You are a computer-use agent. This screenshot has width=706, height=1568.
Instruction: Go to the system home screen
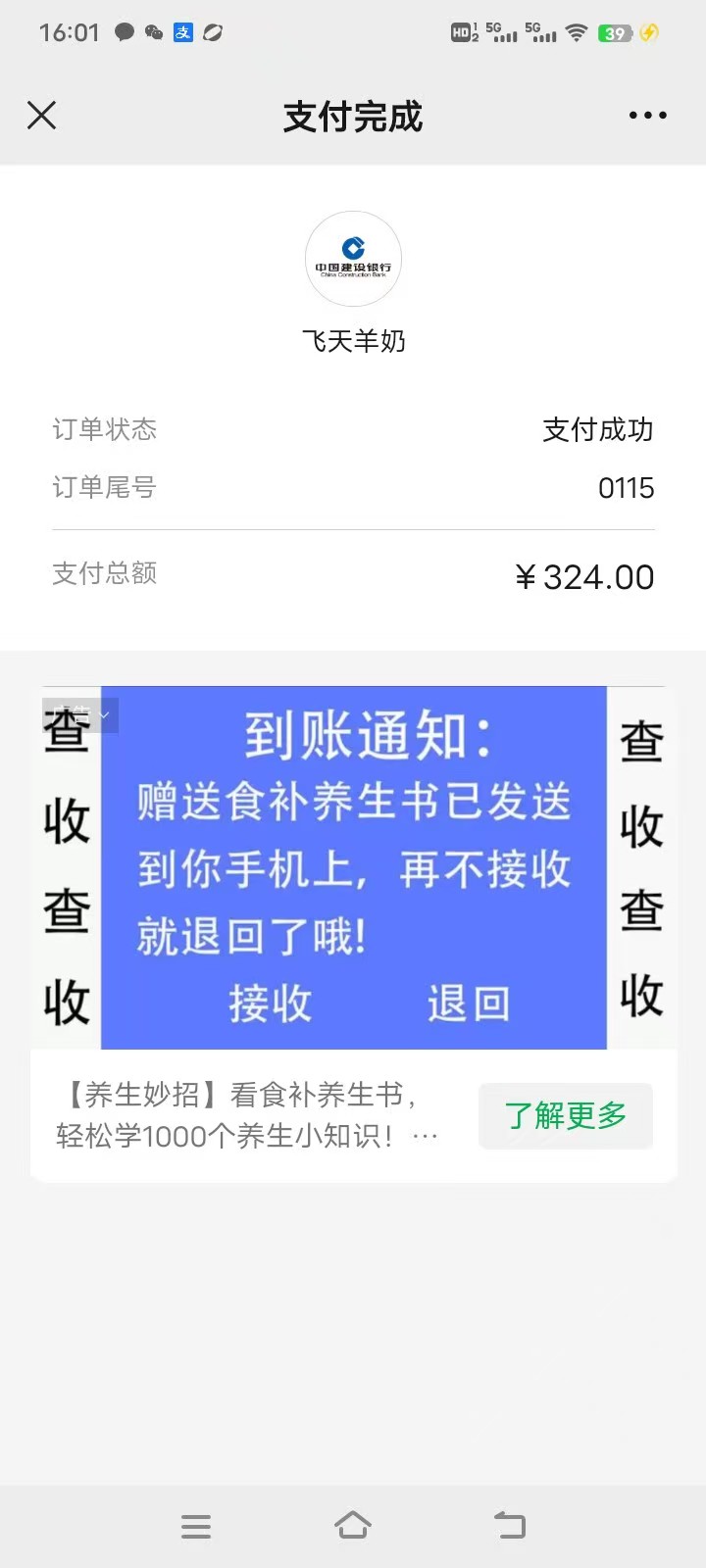(353, 1525)
